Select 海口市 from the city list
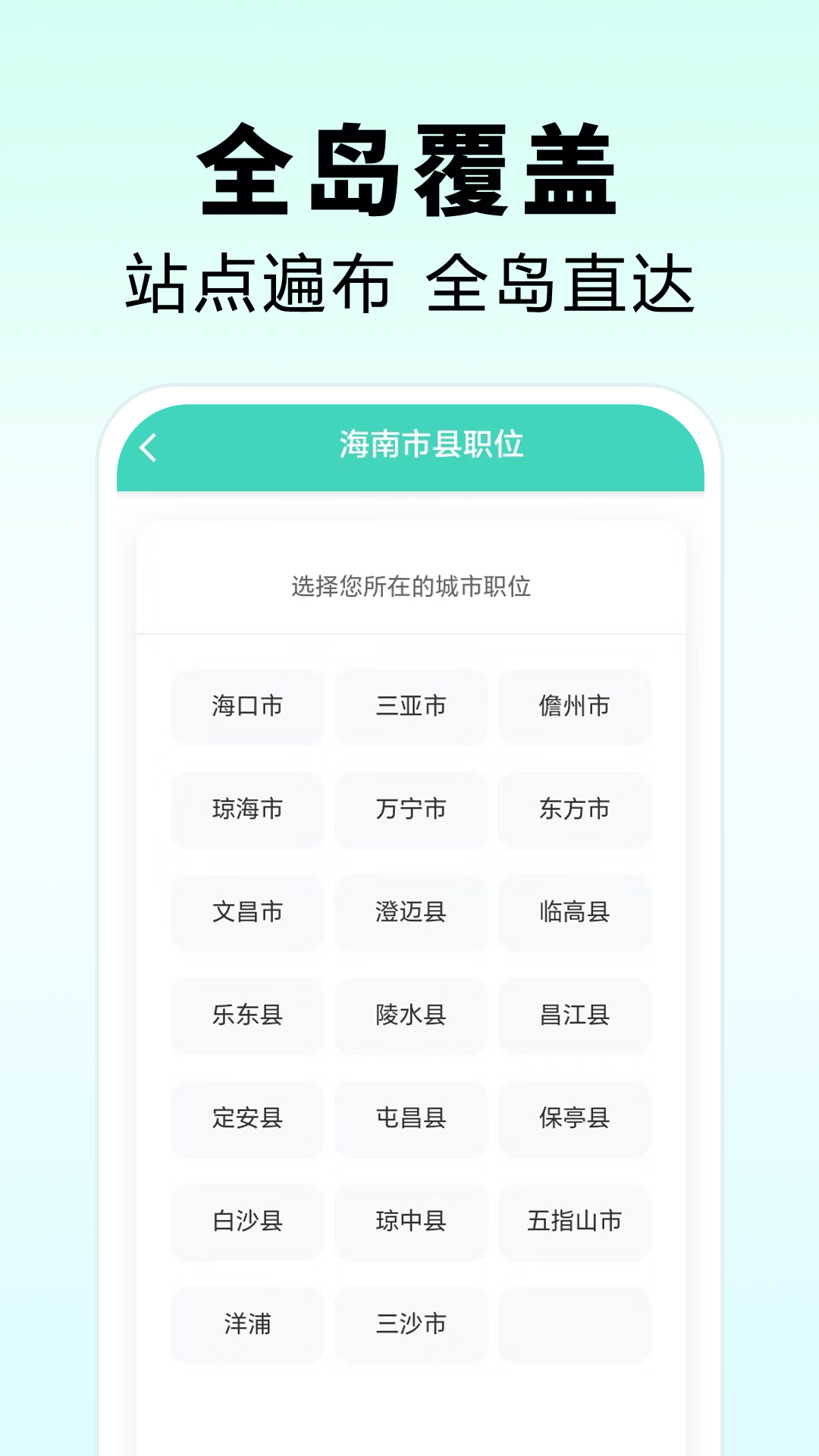Viewport: 819px width, 1456px height. 247,707
